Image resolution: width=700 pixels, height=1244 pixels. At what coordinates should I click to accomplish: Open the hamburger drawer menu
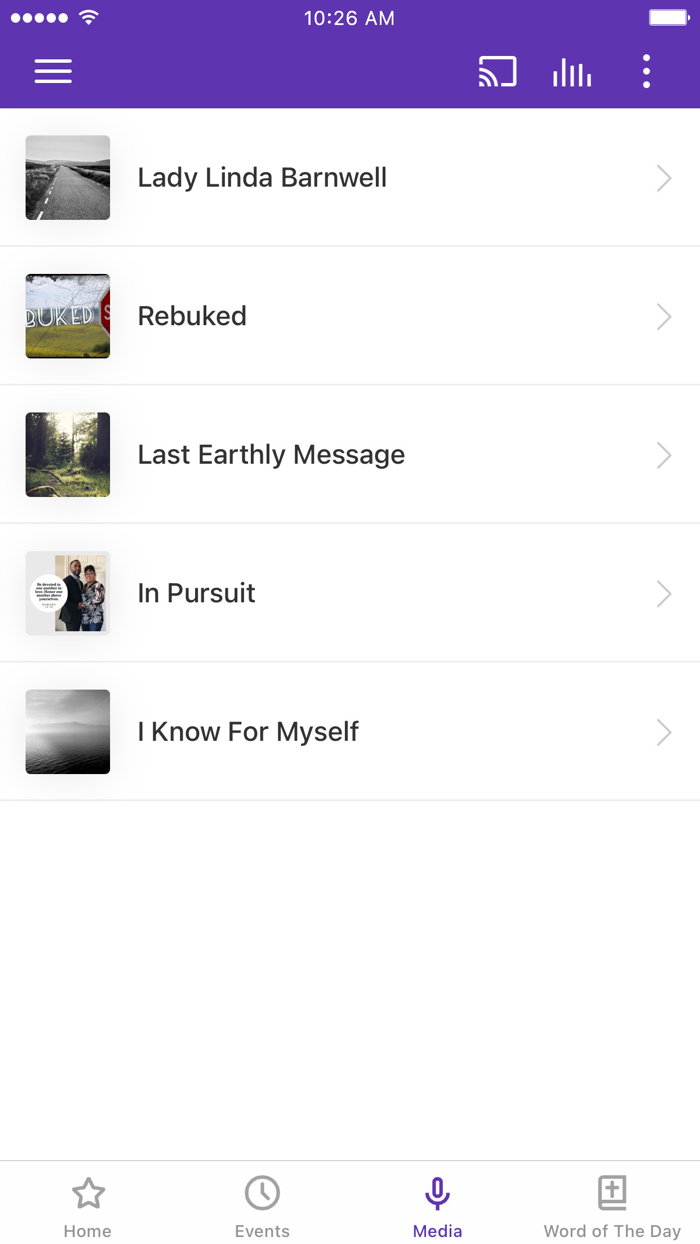pos(53,71)
